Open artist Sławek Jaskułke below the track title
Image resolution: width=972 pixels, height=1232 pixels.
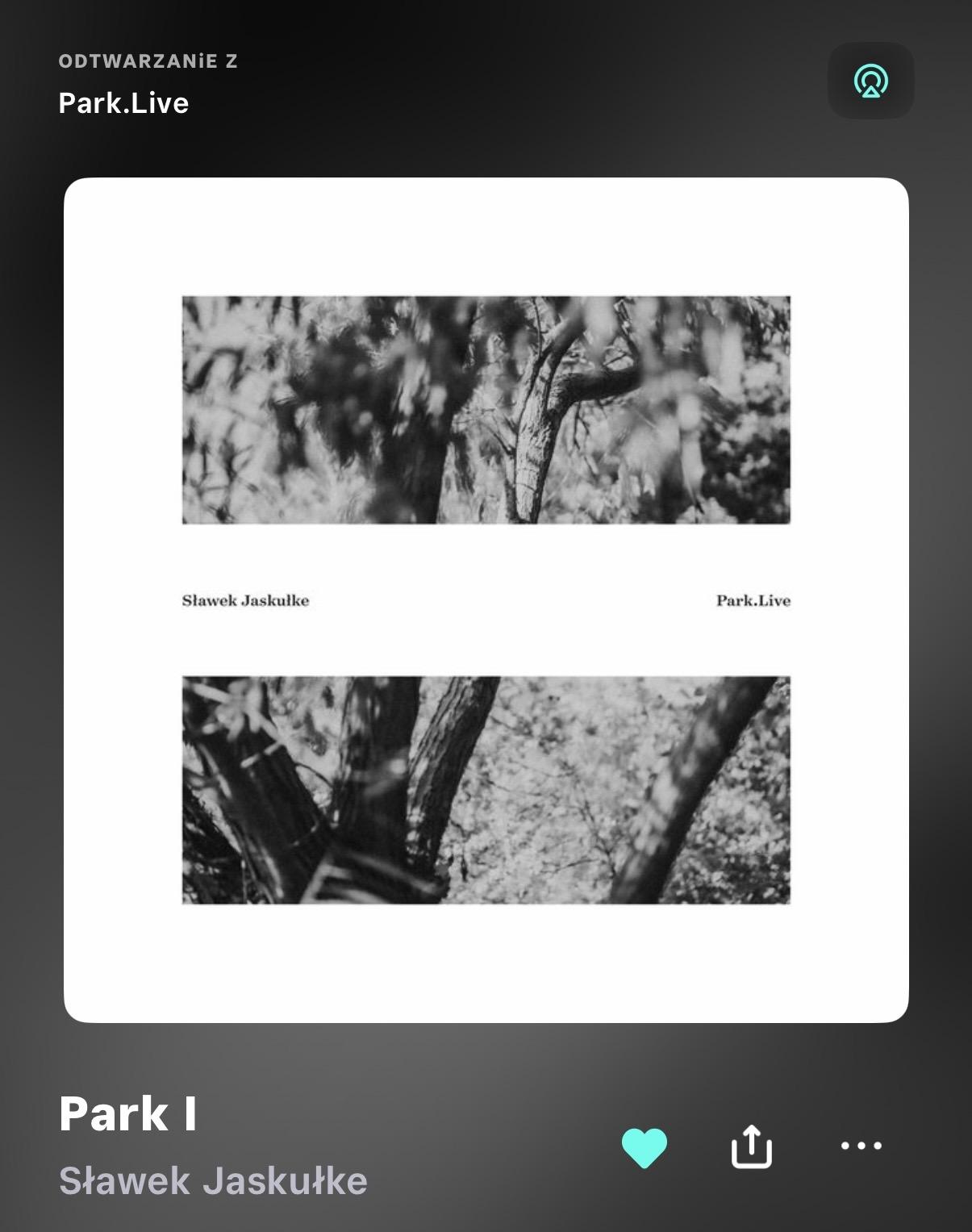click(x=213, y=1181)
